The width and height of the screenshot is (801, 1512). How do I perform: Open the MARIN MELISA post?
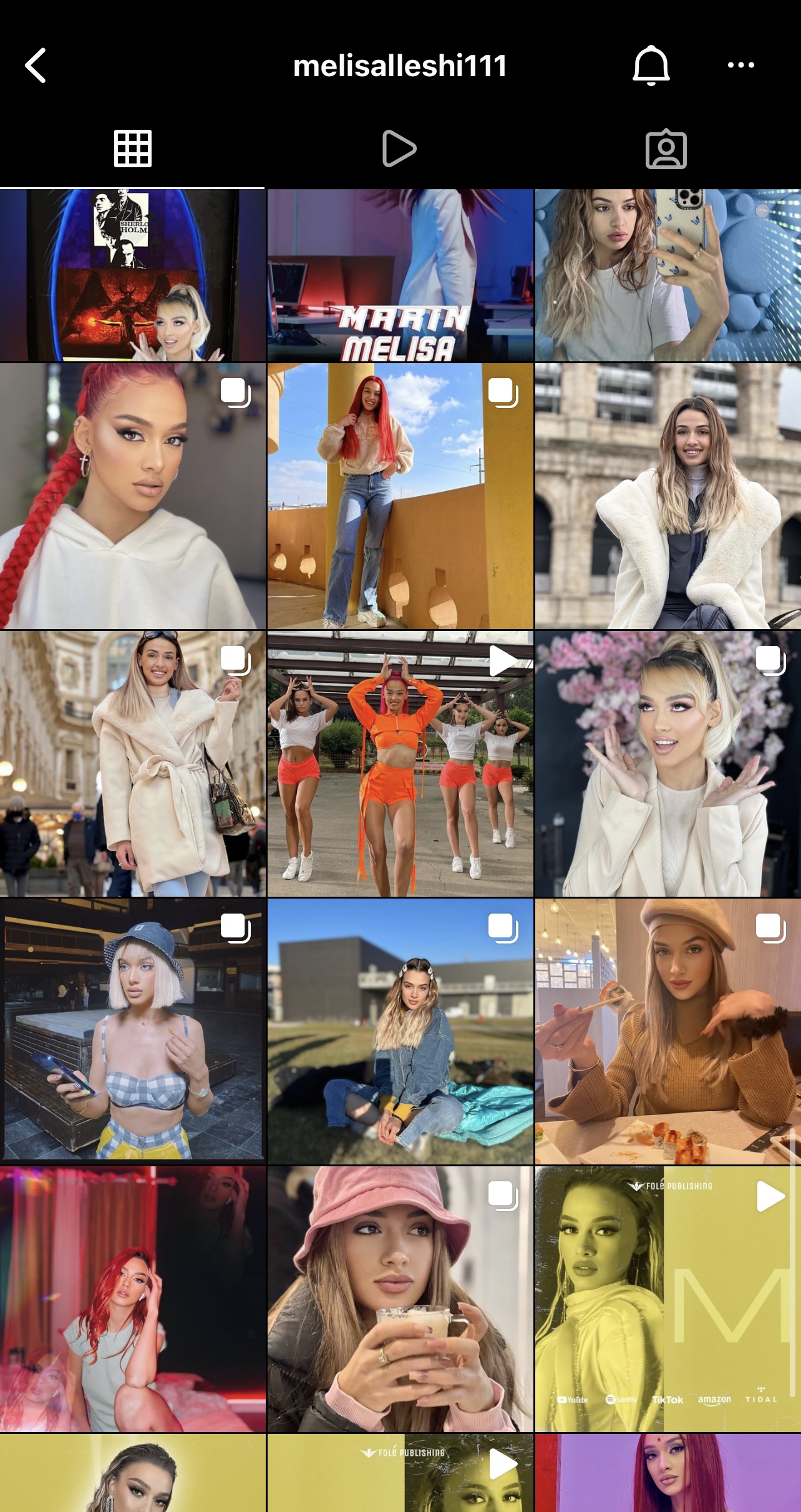click(400, 275)
